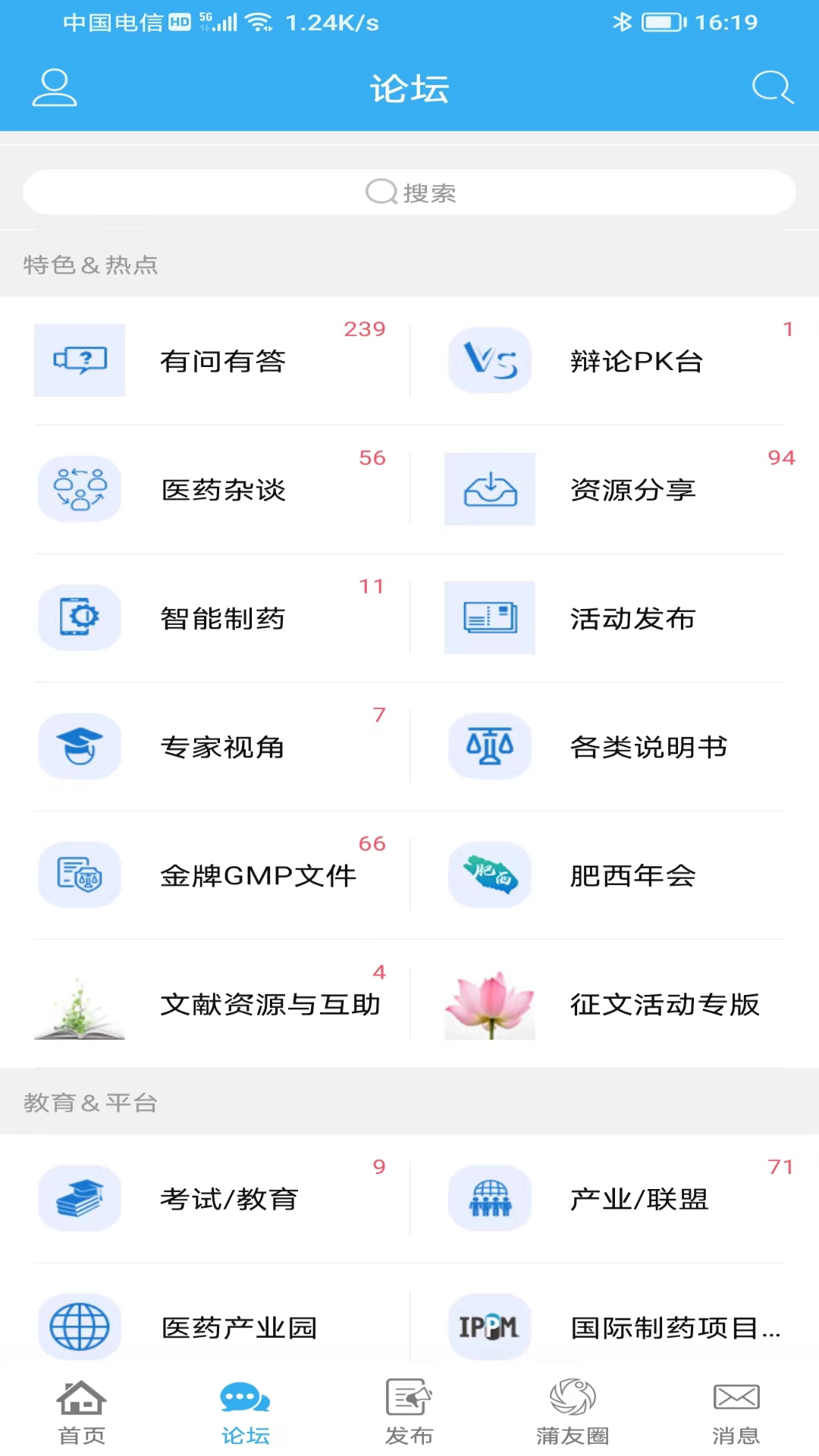Image resolution: width=819 pixels, height=1456 pixels.
Task: Tap the 搜索 search input field
Action: pos(409,192)
